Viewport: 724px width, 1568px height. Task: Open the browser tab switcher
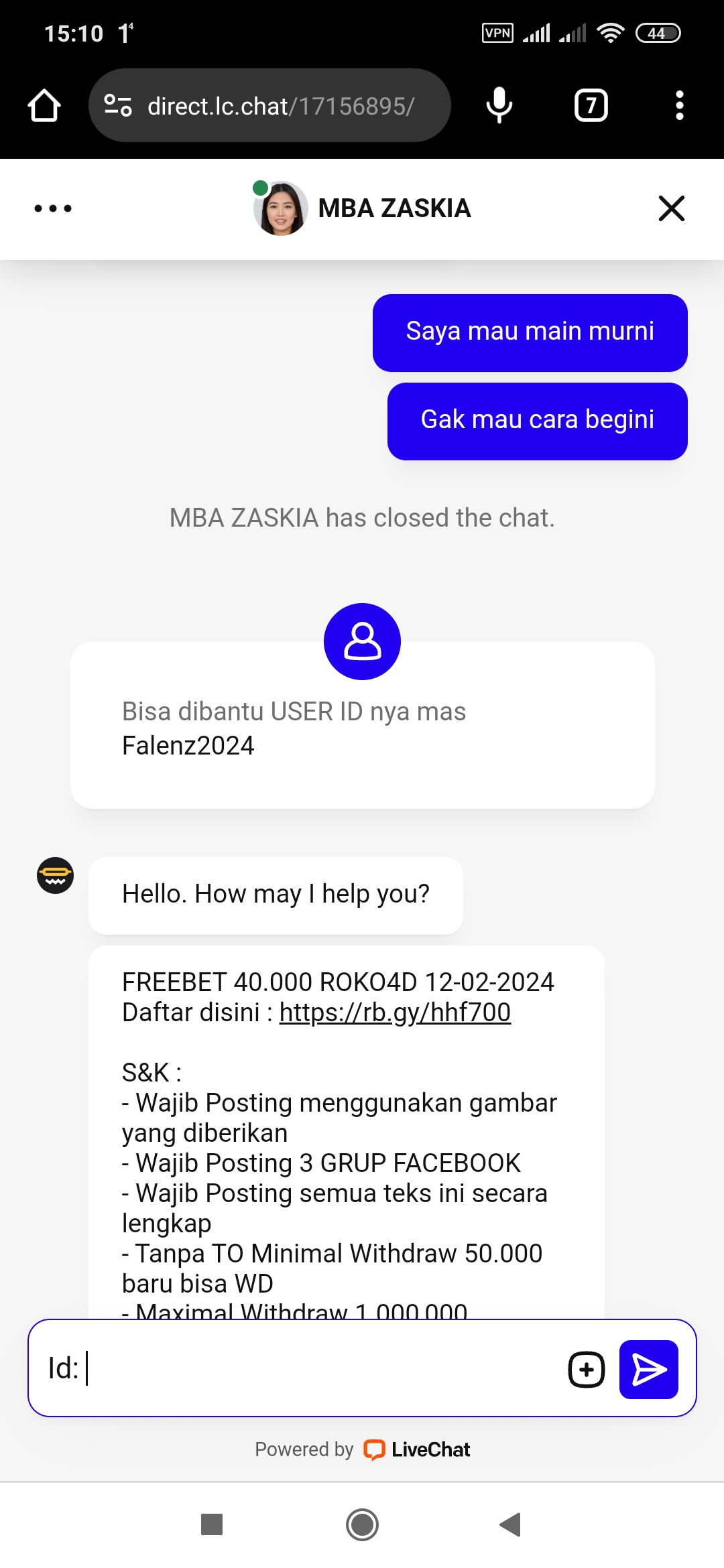[x=591, y=106]
